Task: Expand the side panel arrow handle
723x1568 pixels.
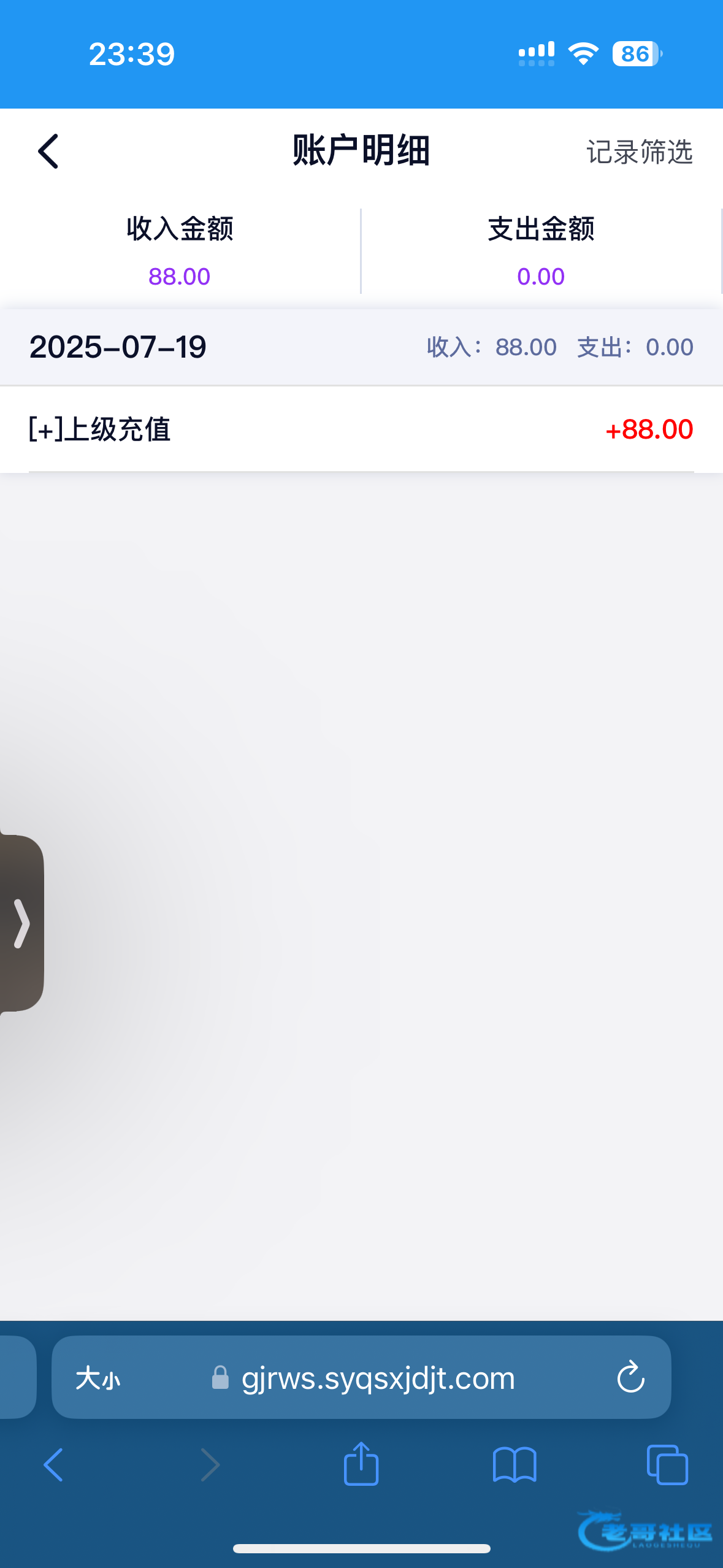Action: tap(21, 923)
